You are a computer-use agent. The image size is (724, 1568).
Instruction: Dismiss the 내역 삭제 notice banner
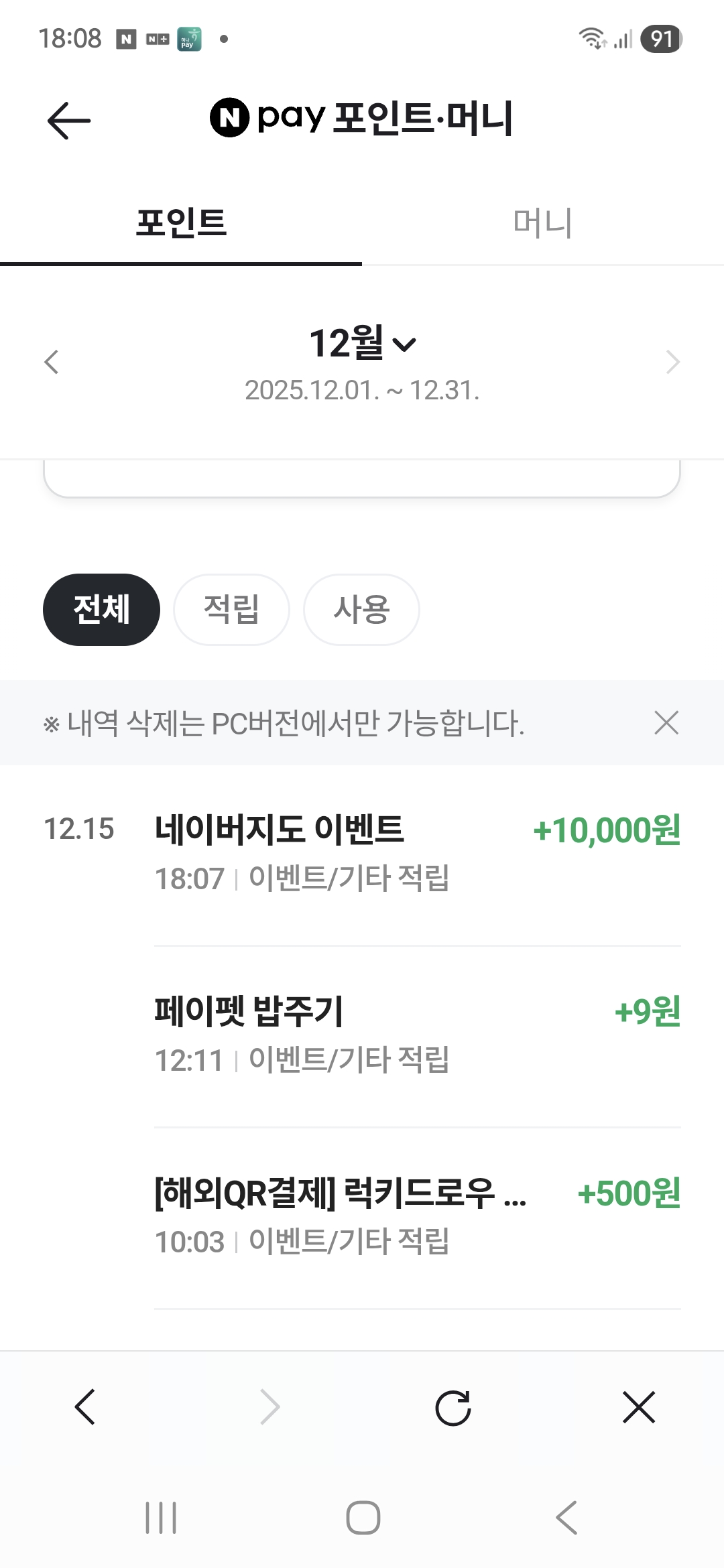666,723
